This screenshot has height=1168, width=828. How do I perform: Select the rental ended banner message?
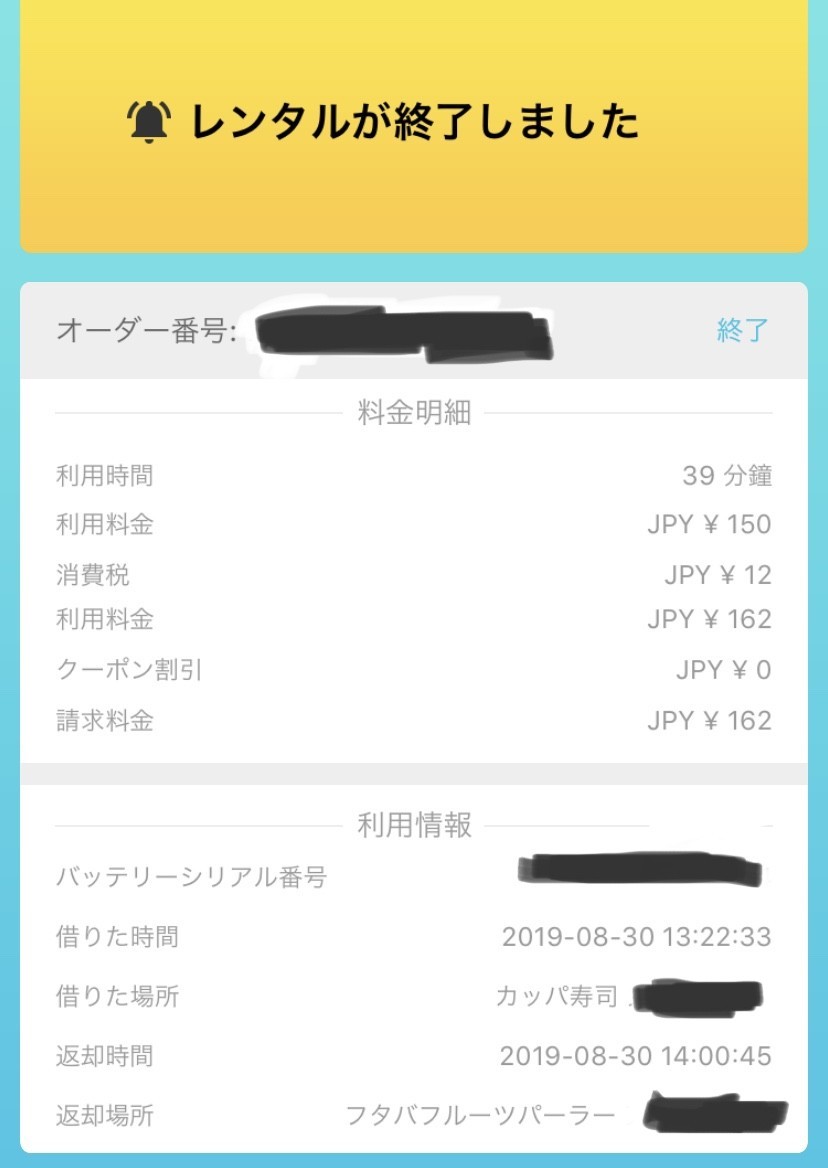pyautogui.click(x=414, y=122)
